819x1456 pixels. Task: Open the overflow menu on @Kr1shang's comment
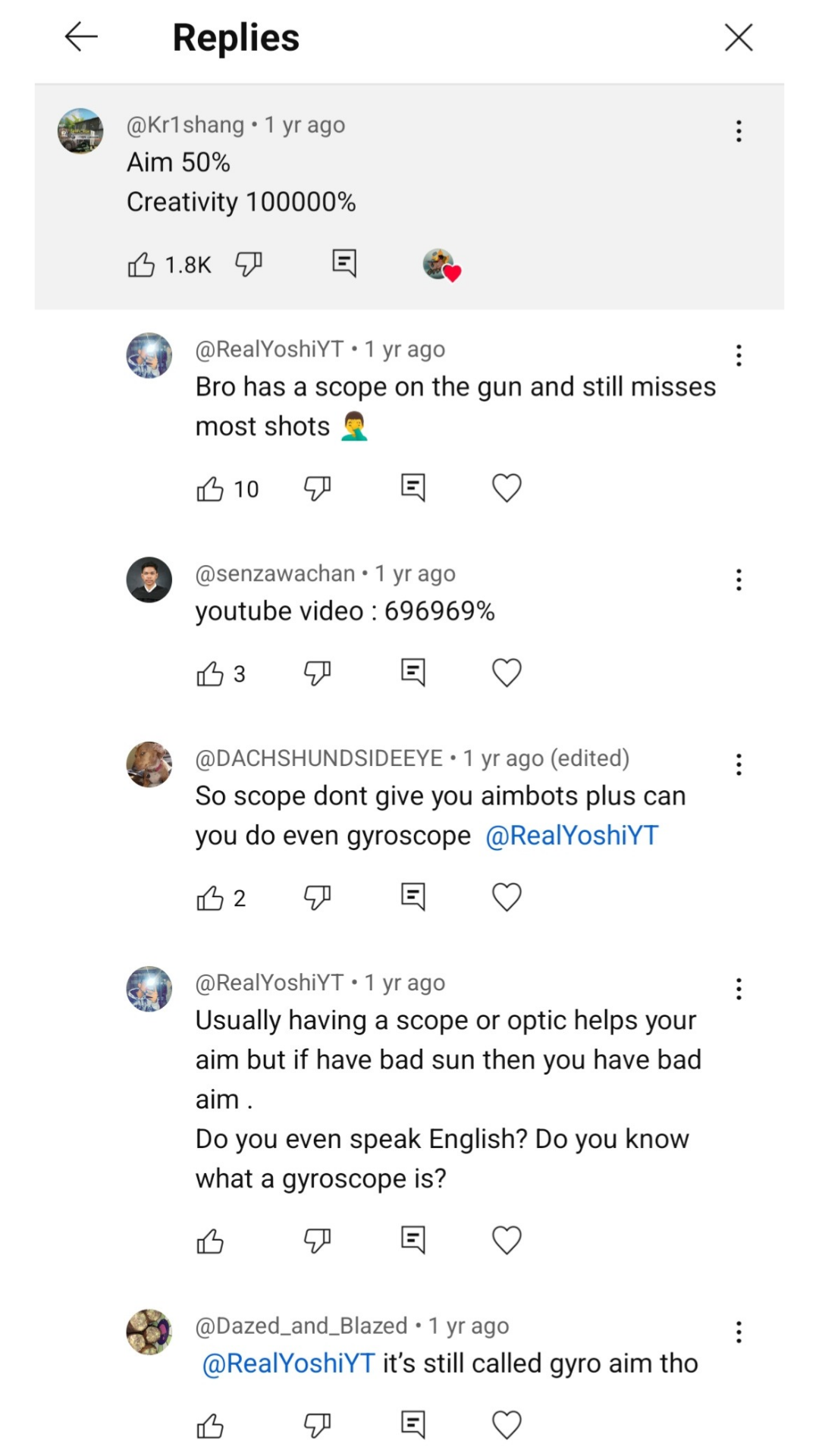click(738, 131)
